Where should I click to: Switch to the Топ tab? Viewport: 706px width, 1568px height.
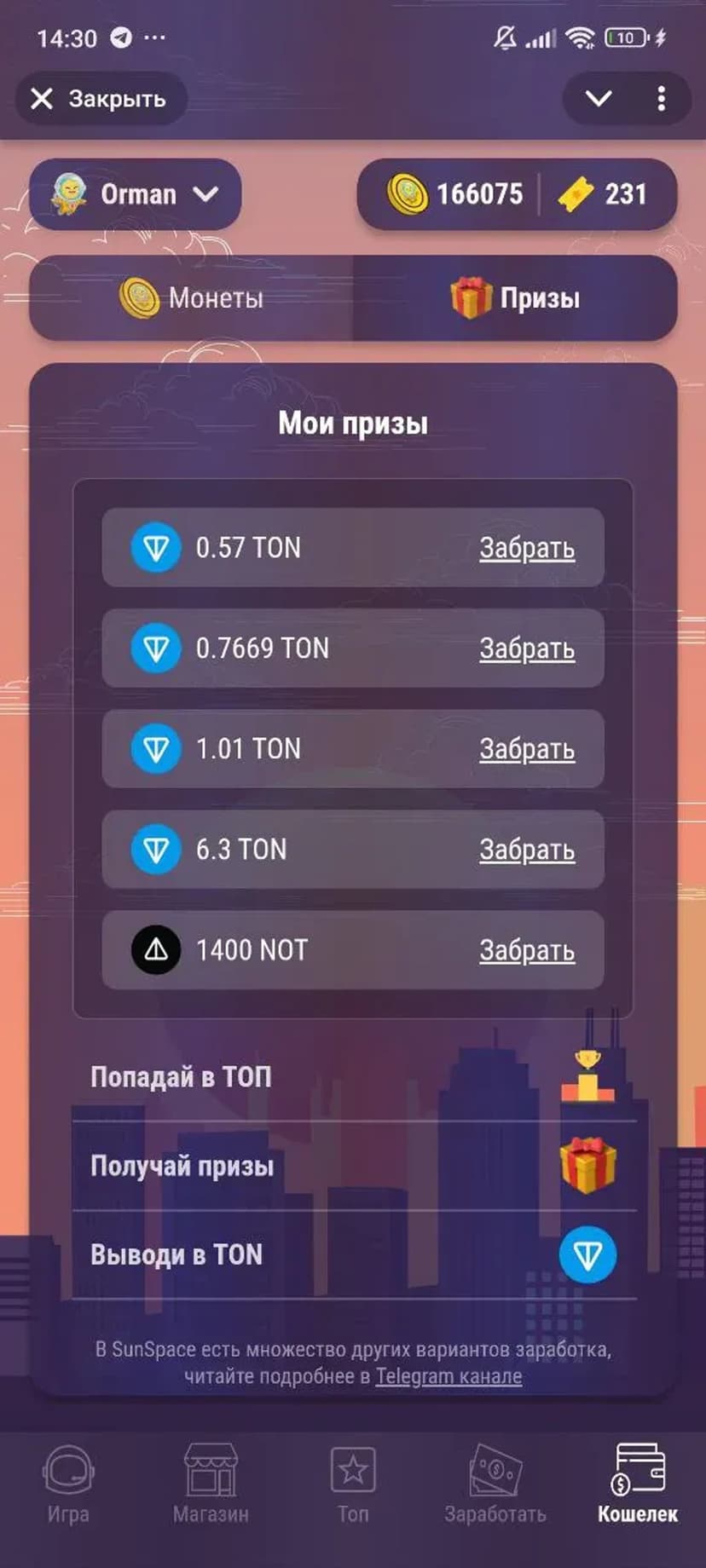pos(353,1484)
